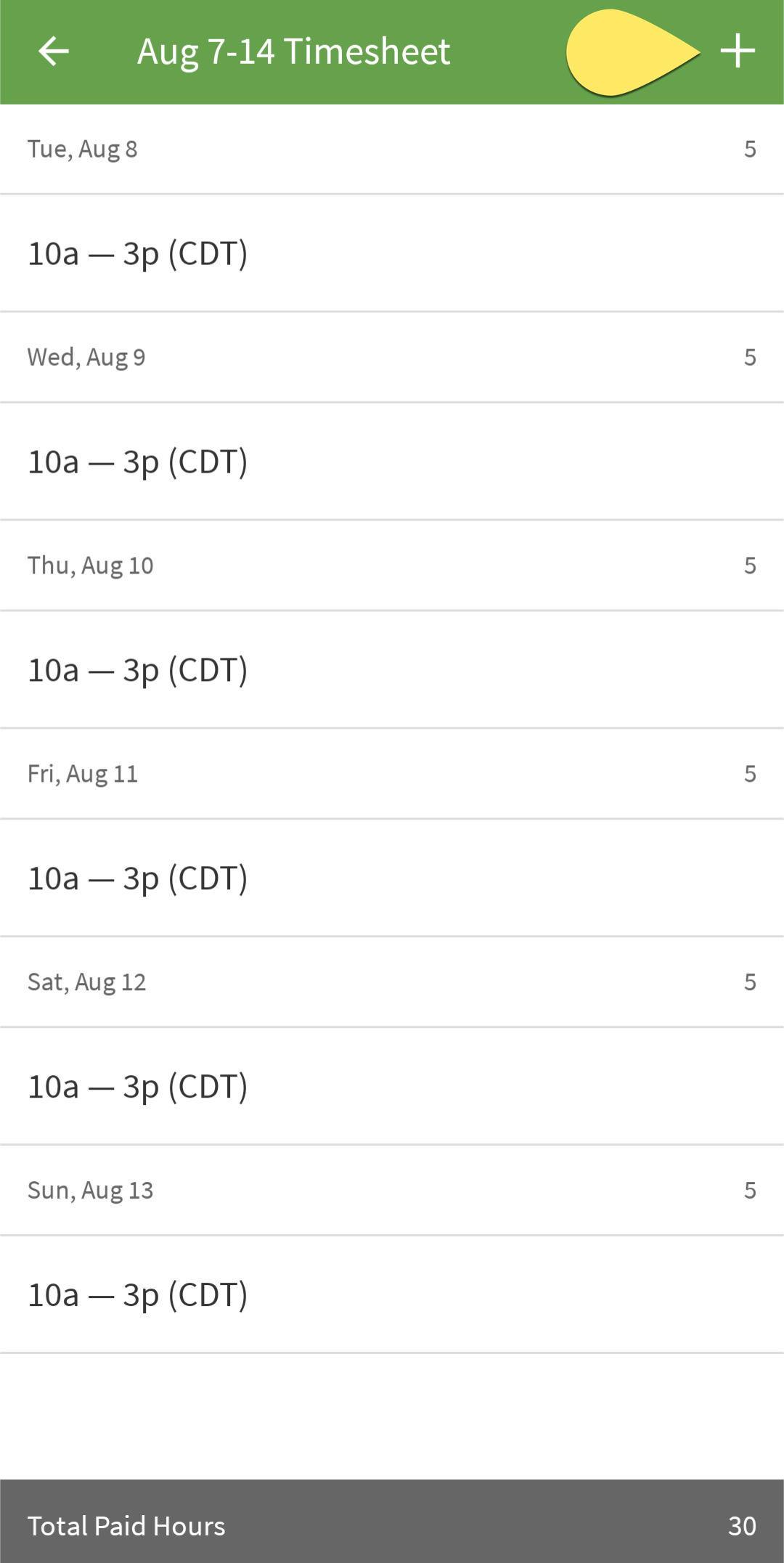The image size is (784, 1563).
Task: Tap the 5 next to Sun, Aug 13
Action: (749, 1190)
